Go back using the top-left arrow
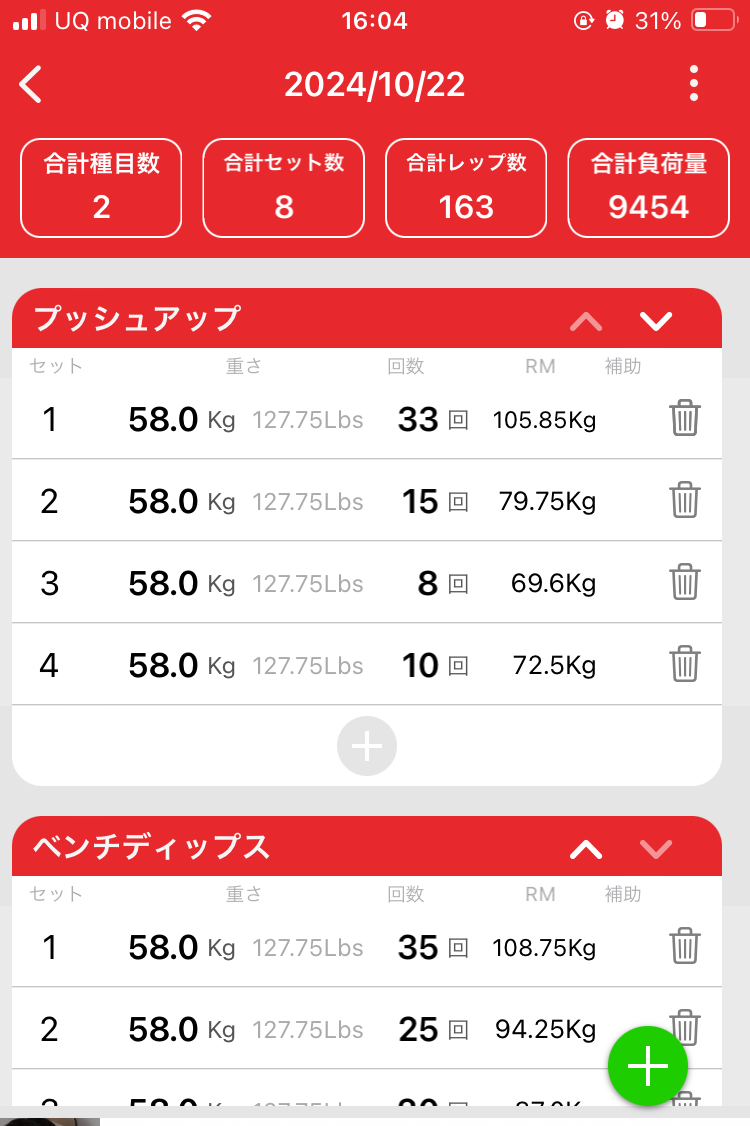The width and height of the screenshot is (750, 1126). pos(31,85)
